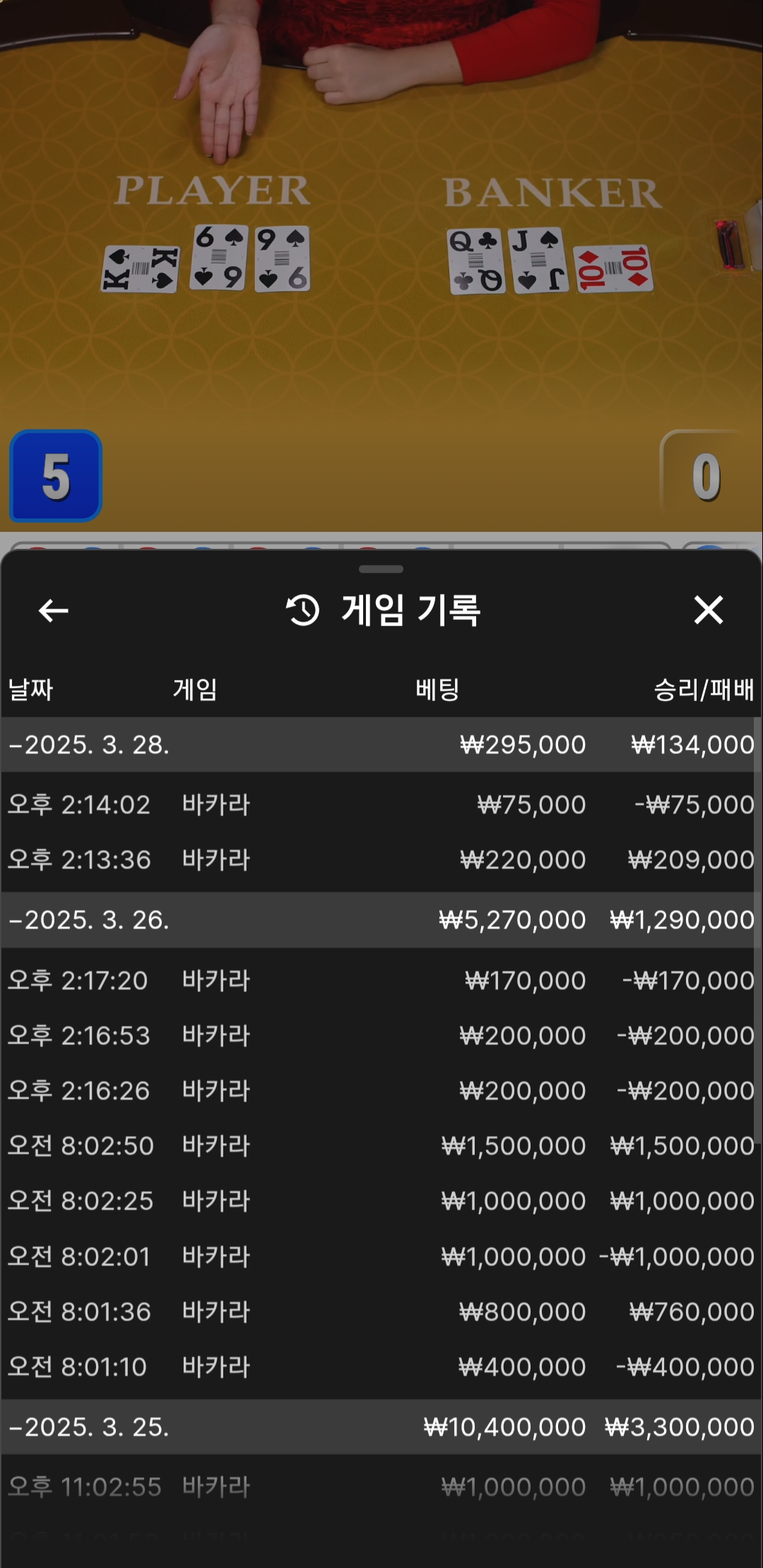Open the 오전 8:01:36 ₩800,000 bet record

[381, 1312]
